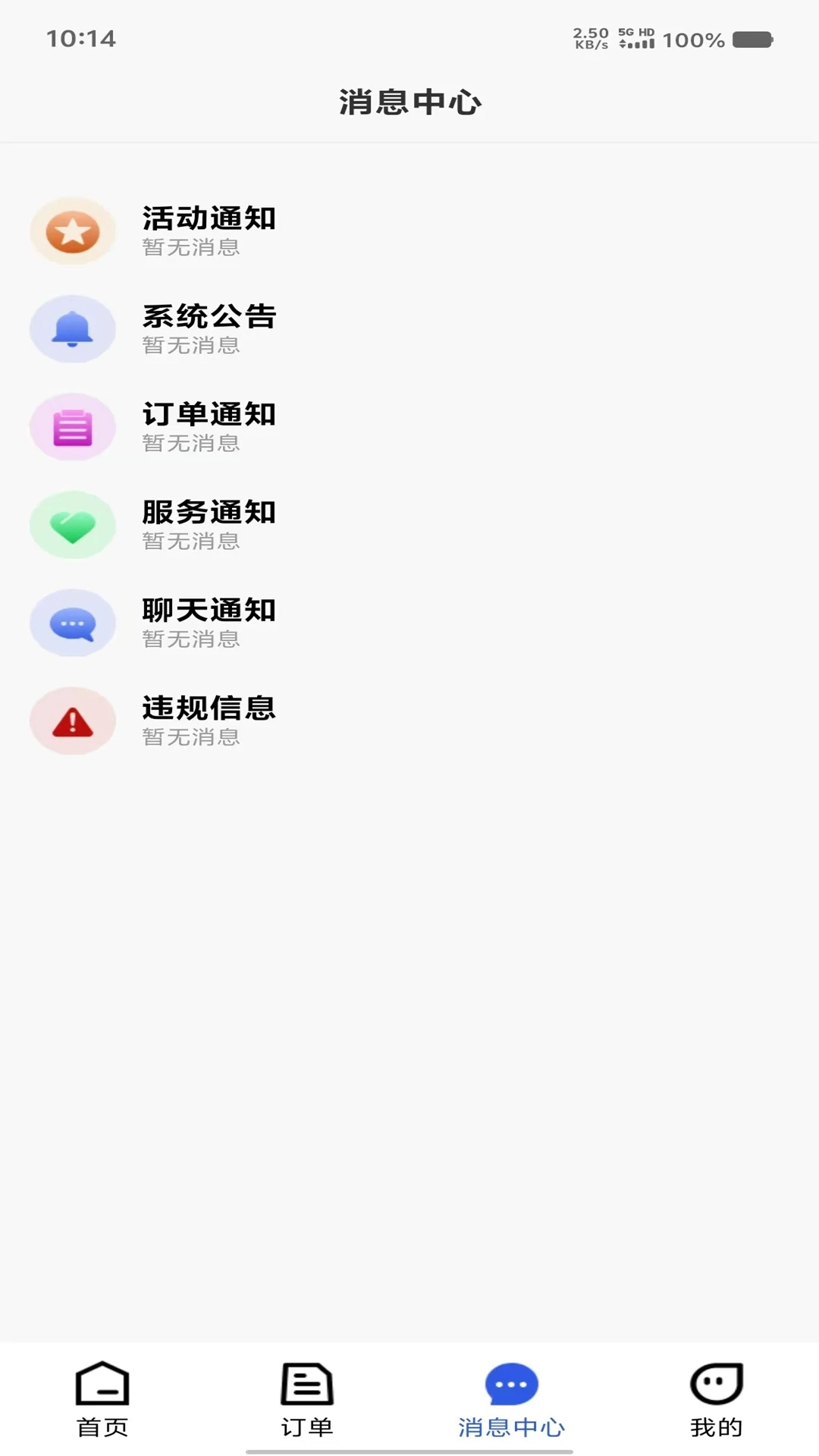
Task: Open the 违规信息 warning triangle icon
Action: click(73, 720)
